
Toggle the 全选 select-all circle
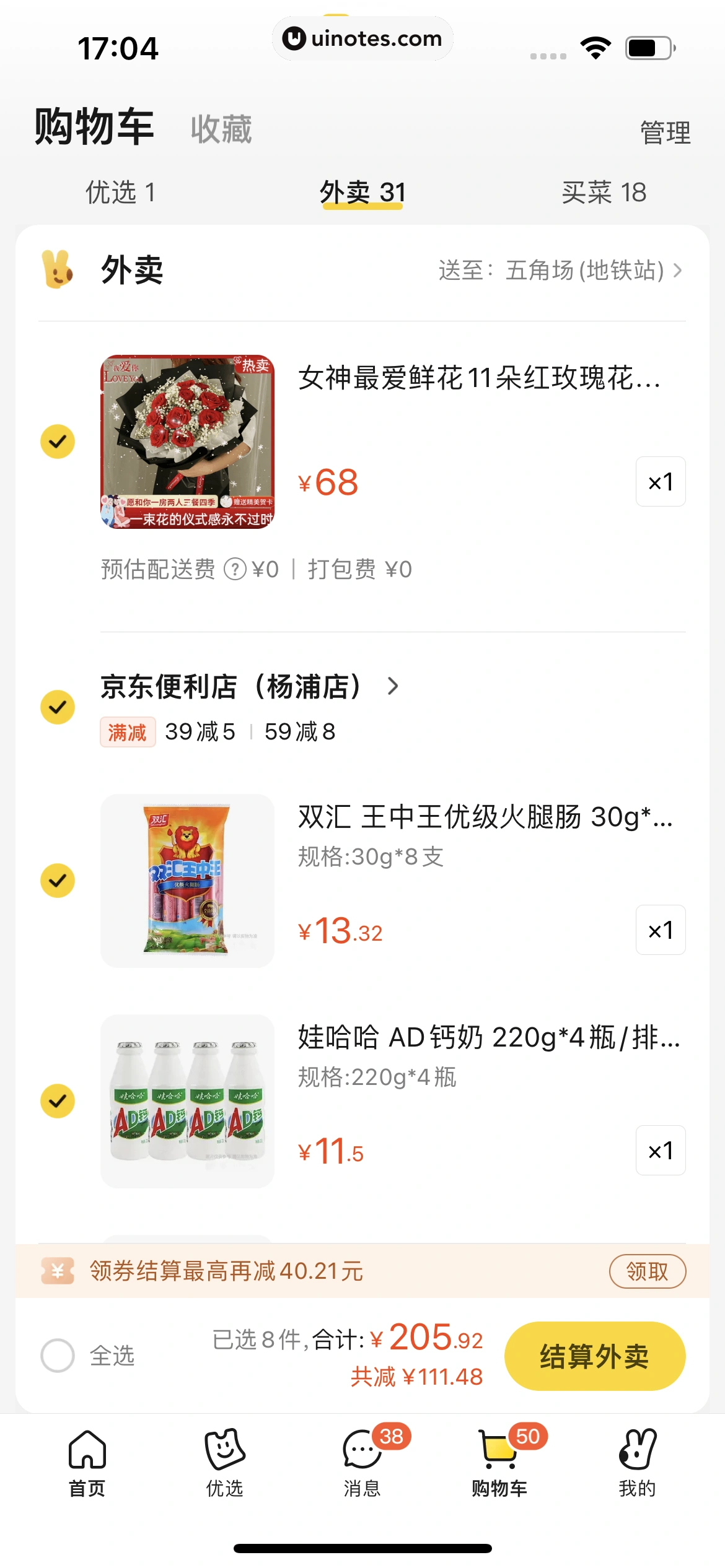[58, 1356]
